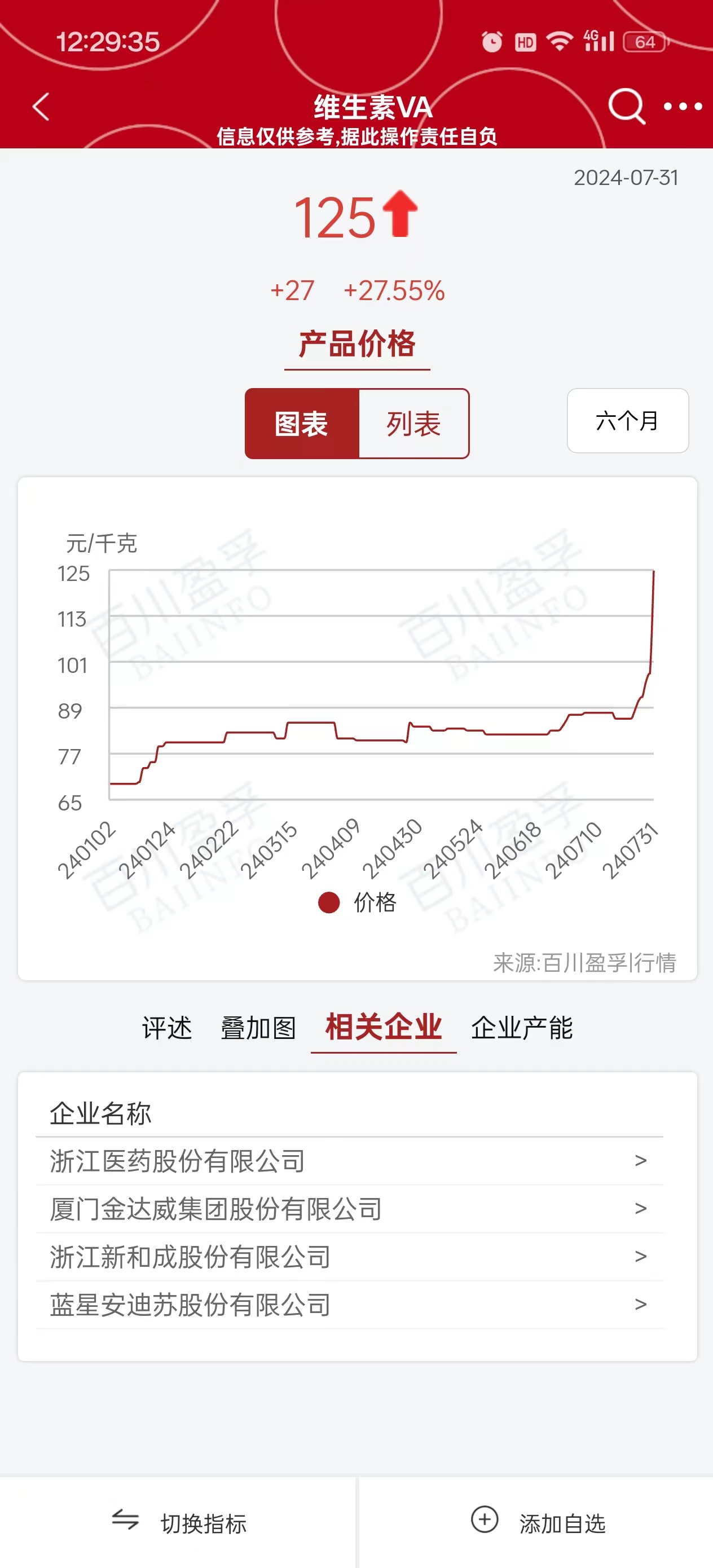Image resolution: width=713 pixels, height=1568 pixels.
Task: Toggle the 价格 legend on the chart
Action: point(357,902)
